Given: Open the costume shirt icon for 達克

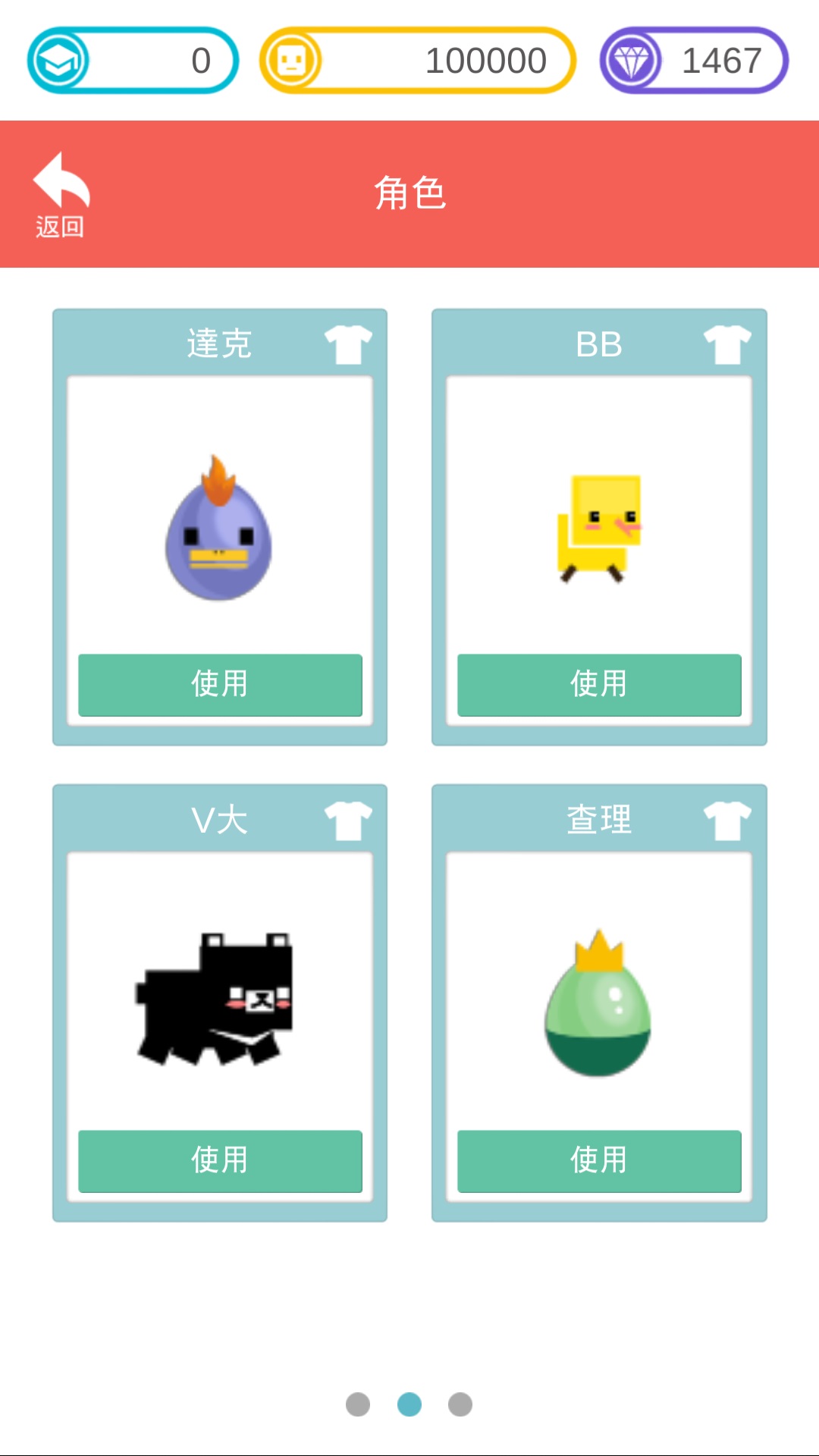Looking at the screenshot, I should tap(348, 344).
